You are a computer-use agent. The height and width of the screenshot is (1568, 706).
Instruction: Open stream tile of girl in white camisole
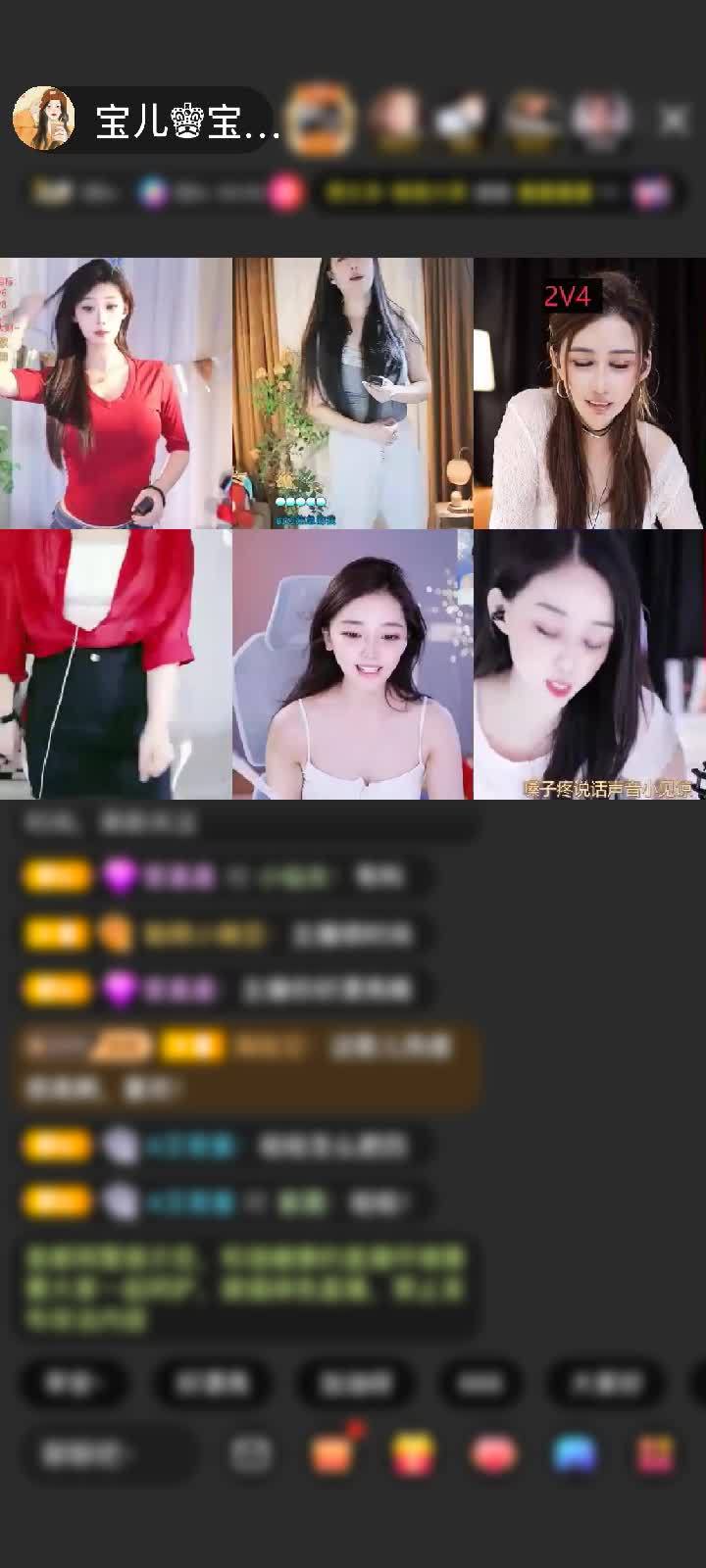[352, 664]
